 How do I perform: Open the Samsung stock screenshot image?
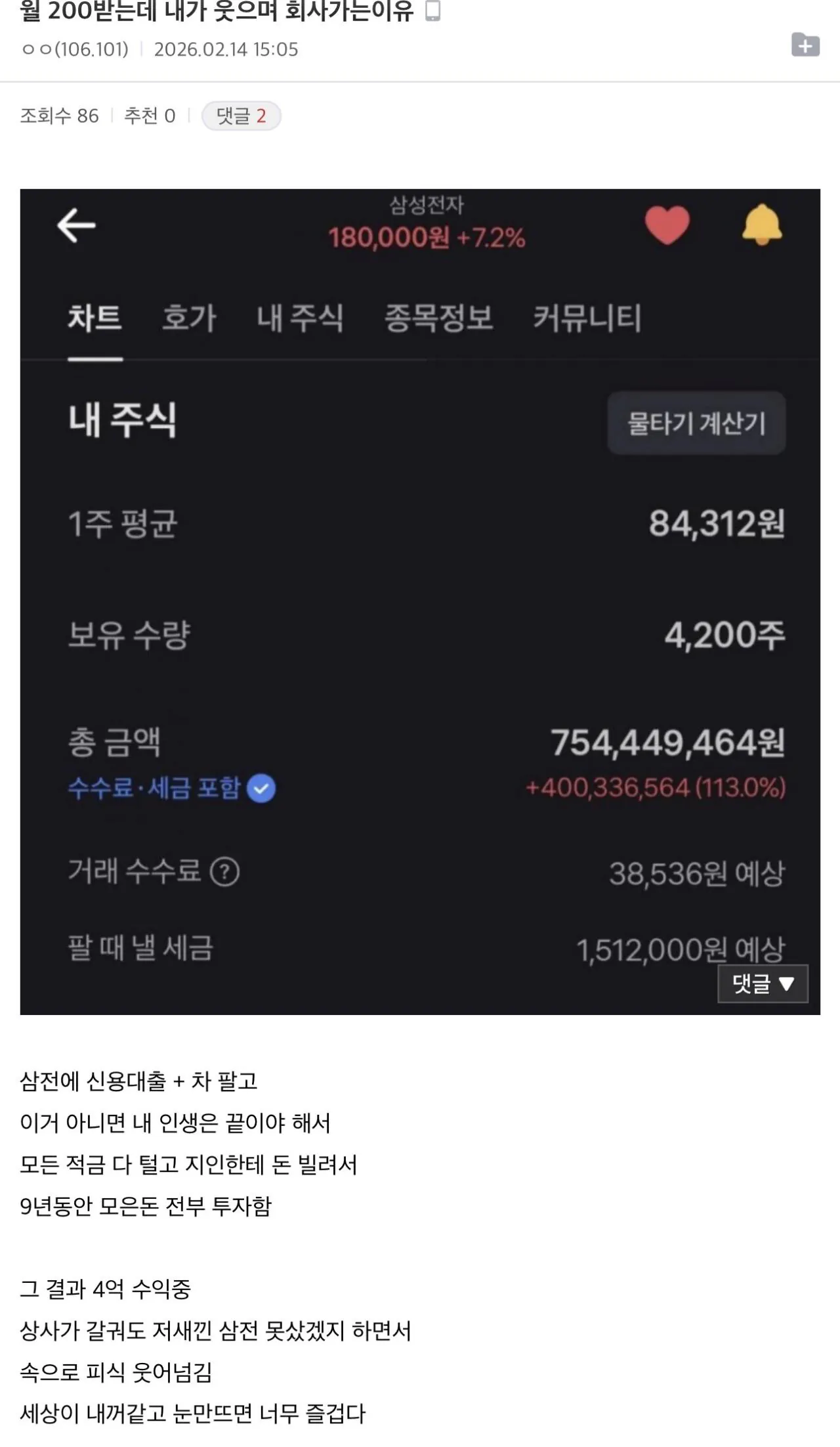pos(420,601)
